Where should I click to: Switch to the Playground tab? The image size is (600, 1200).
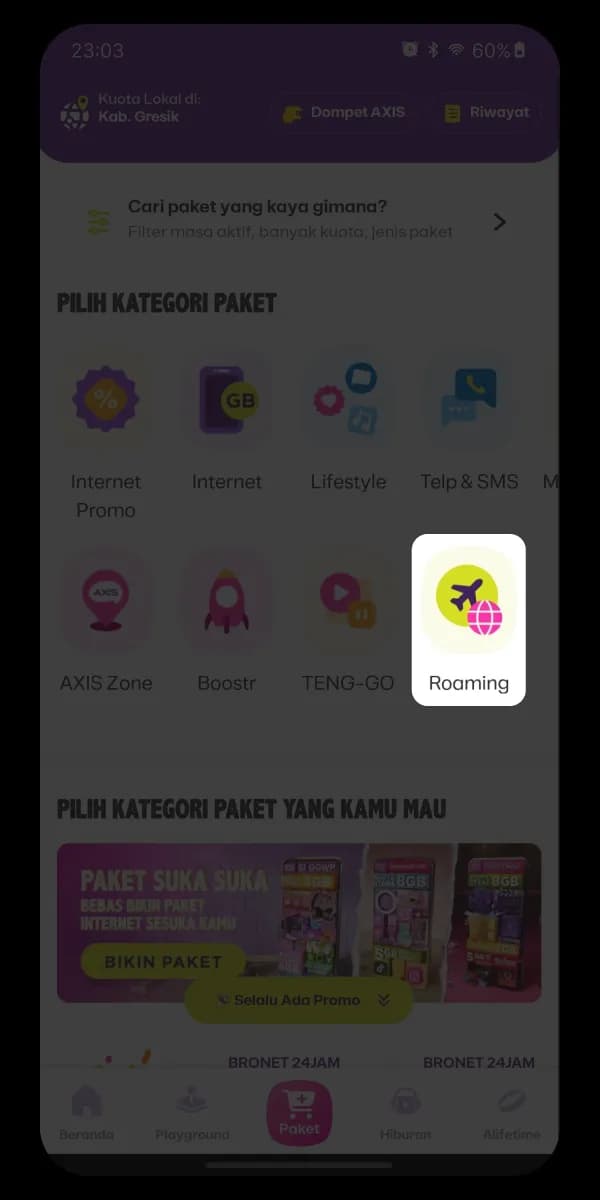coord(192,1111)
